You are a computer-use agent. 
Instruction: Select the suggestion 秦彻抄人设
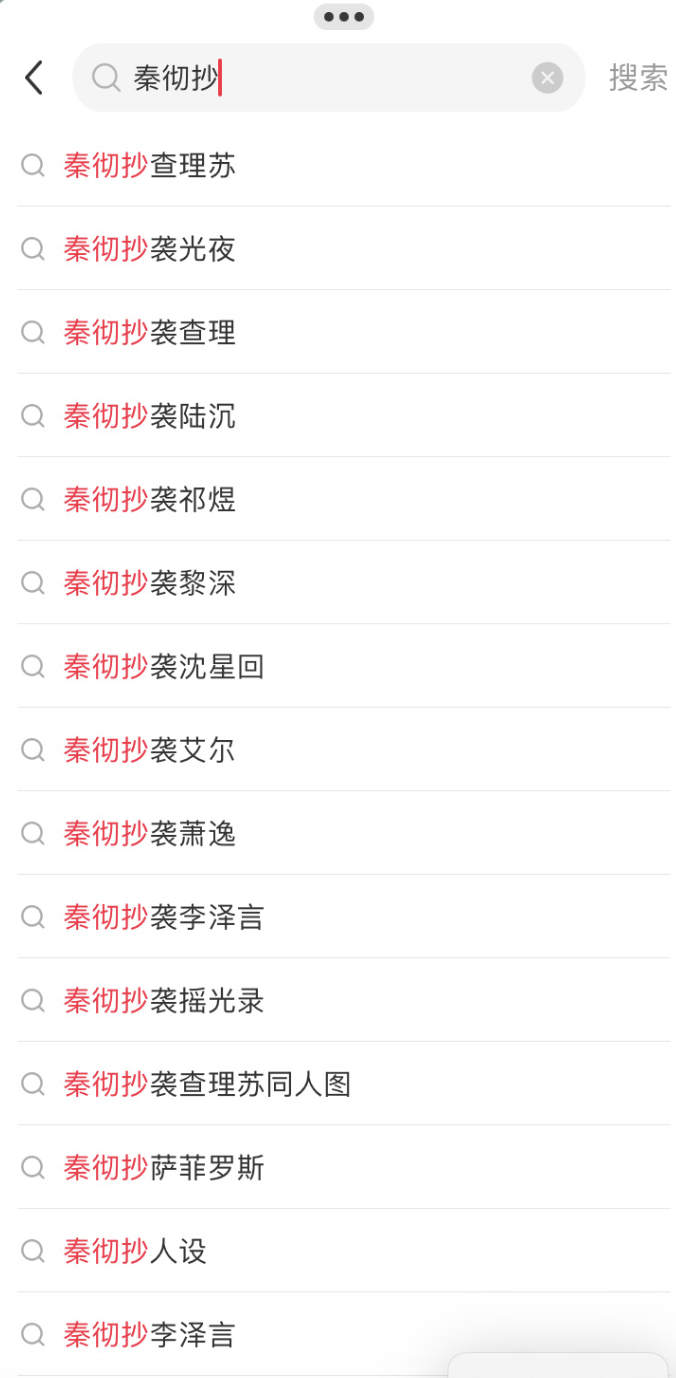tap(136, 1250)
